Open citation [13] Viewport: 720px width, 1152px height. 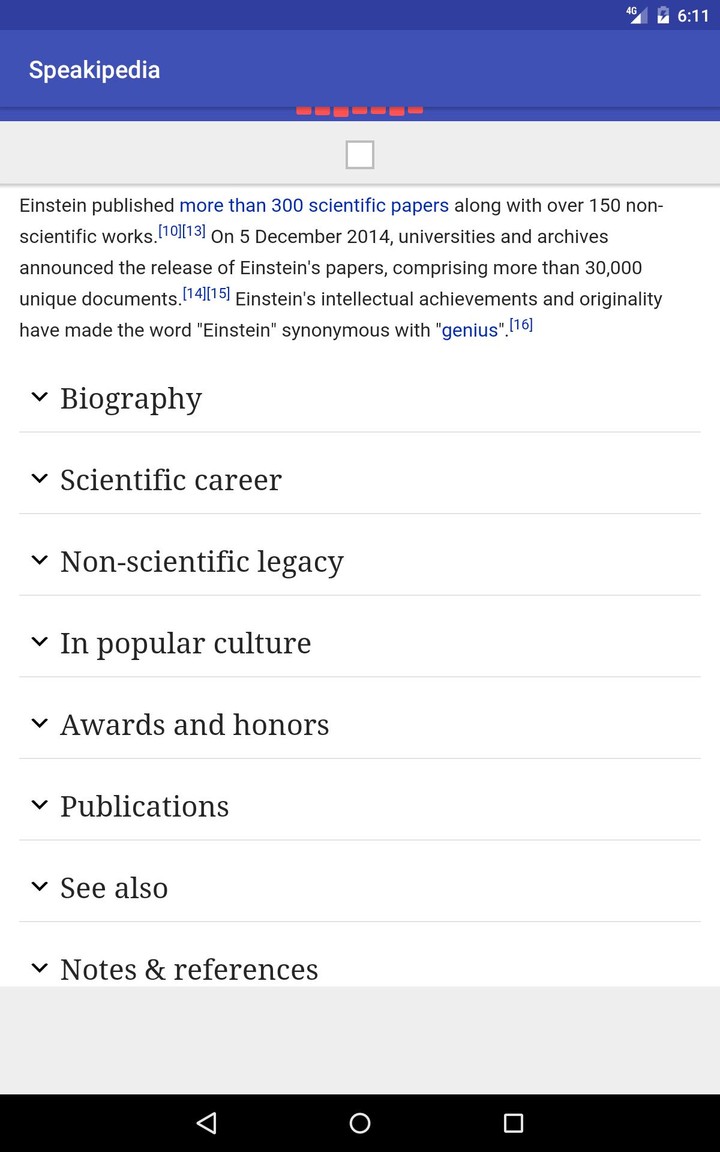pyautogui.click(x=194, y=231)
